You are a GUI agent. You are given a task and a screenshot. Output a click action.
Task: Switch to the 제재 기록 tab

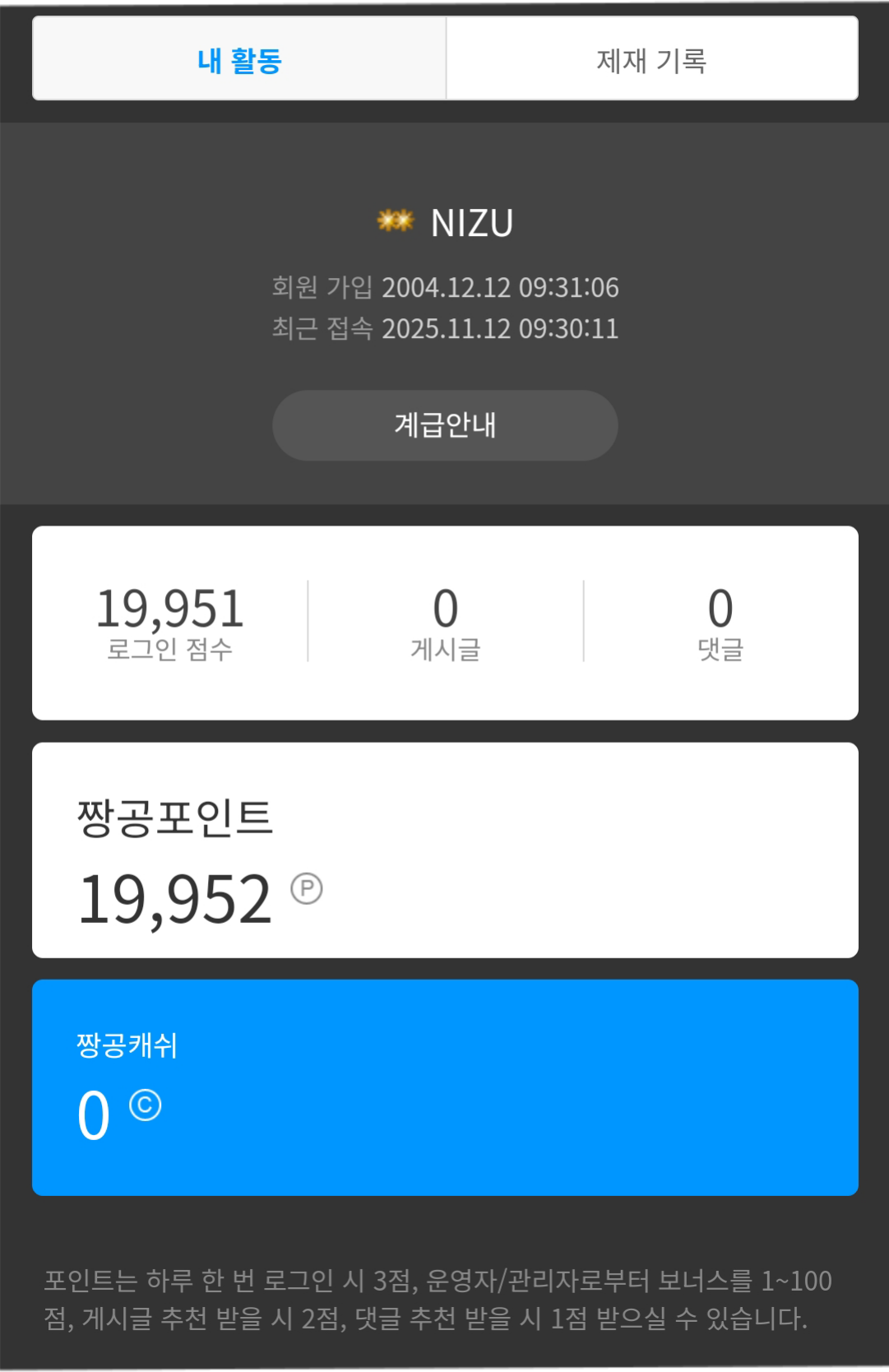(x=651, y=59)
